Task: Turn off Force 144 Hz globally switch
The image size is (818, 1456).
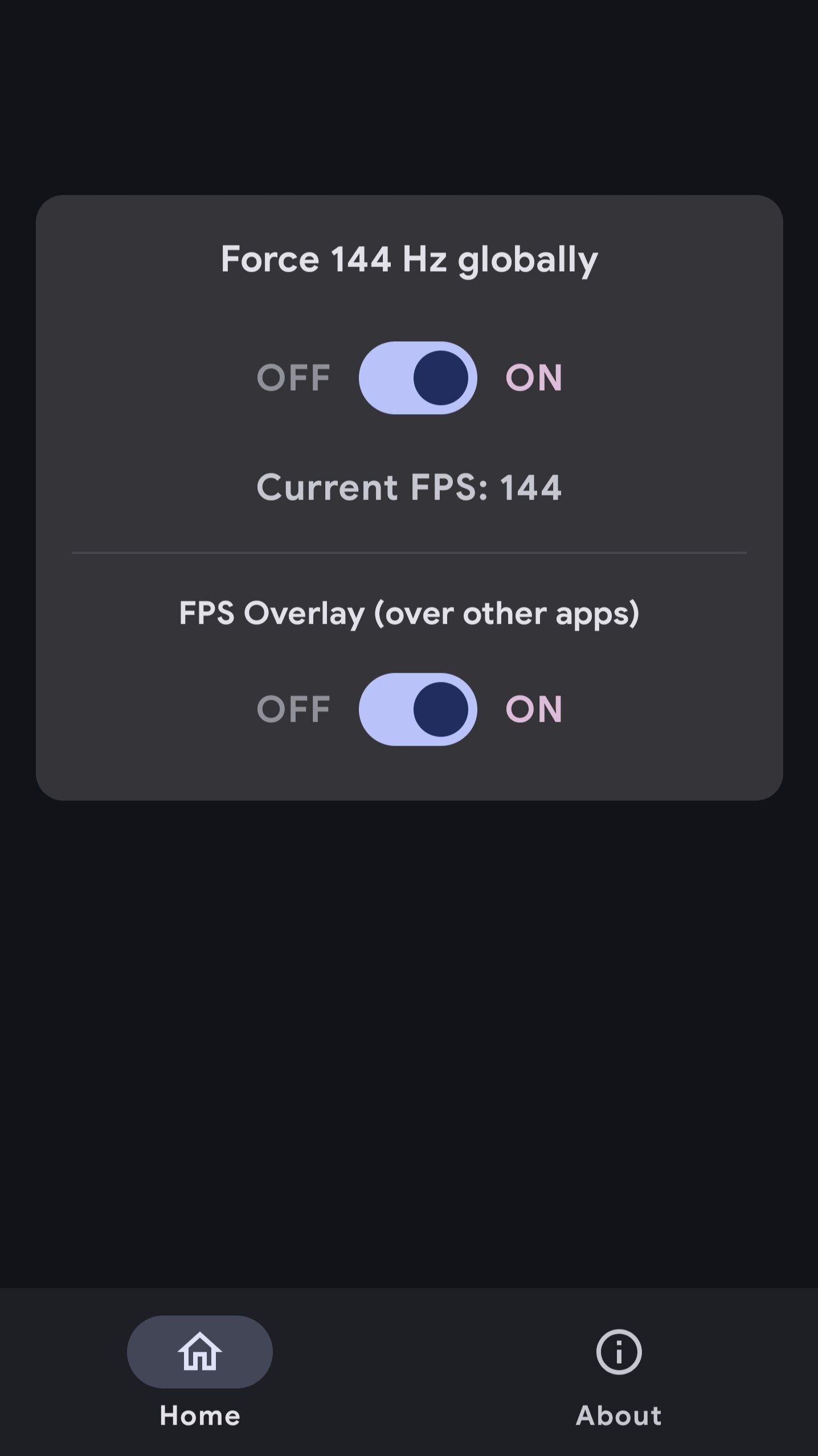Action: (418, 378)
